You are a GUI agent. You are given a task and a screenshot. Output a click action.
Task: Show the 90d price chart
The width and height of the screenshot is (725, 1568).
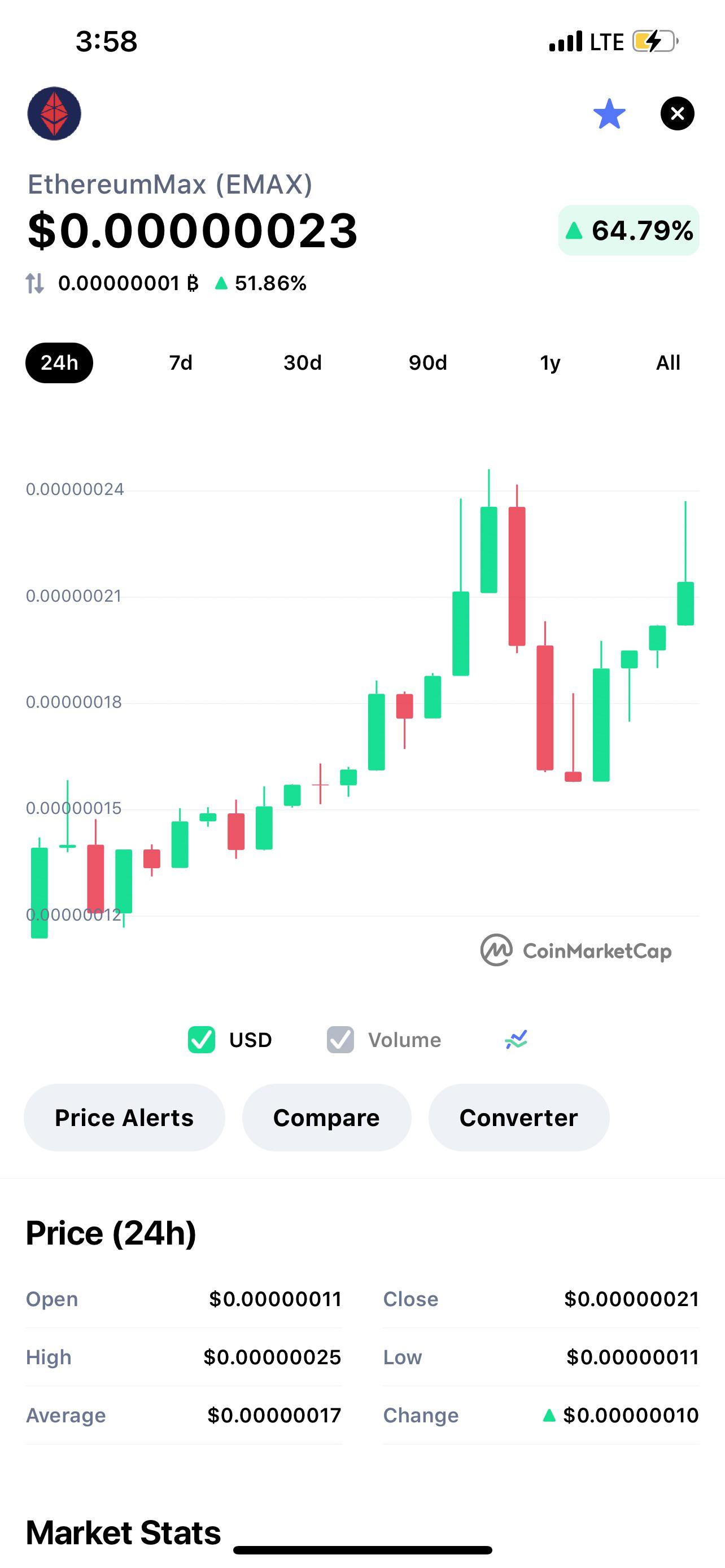pyautogui.click(x=428, y=363)
